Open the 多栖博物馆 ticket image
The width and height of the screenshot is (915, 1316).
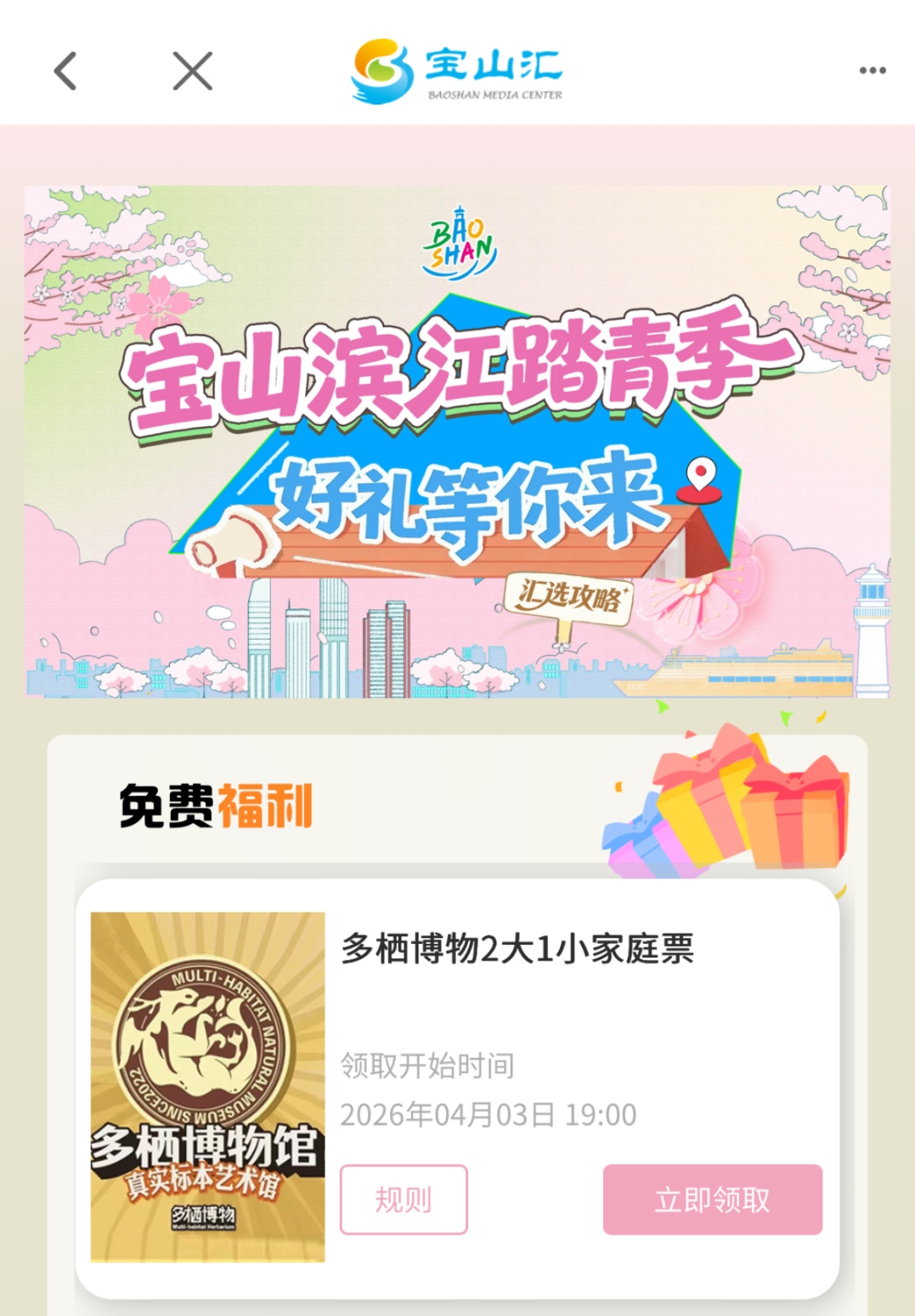click(207, 1087)
